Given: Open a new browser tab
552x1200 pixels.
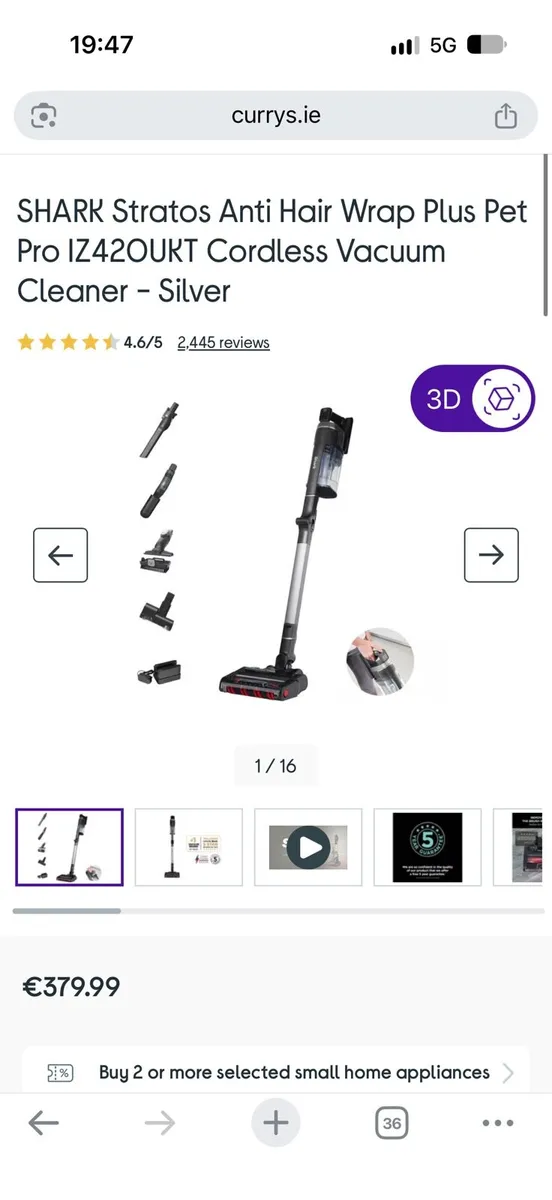Looking at the screenshot, I should [x=275, y=1124].
